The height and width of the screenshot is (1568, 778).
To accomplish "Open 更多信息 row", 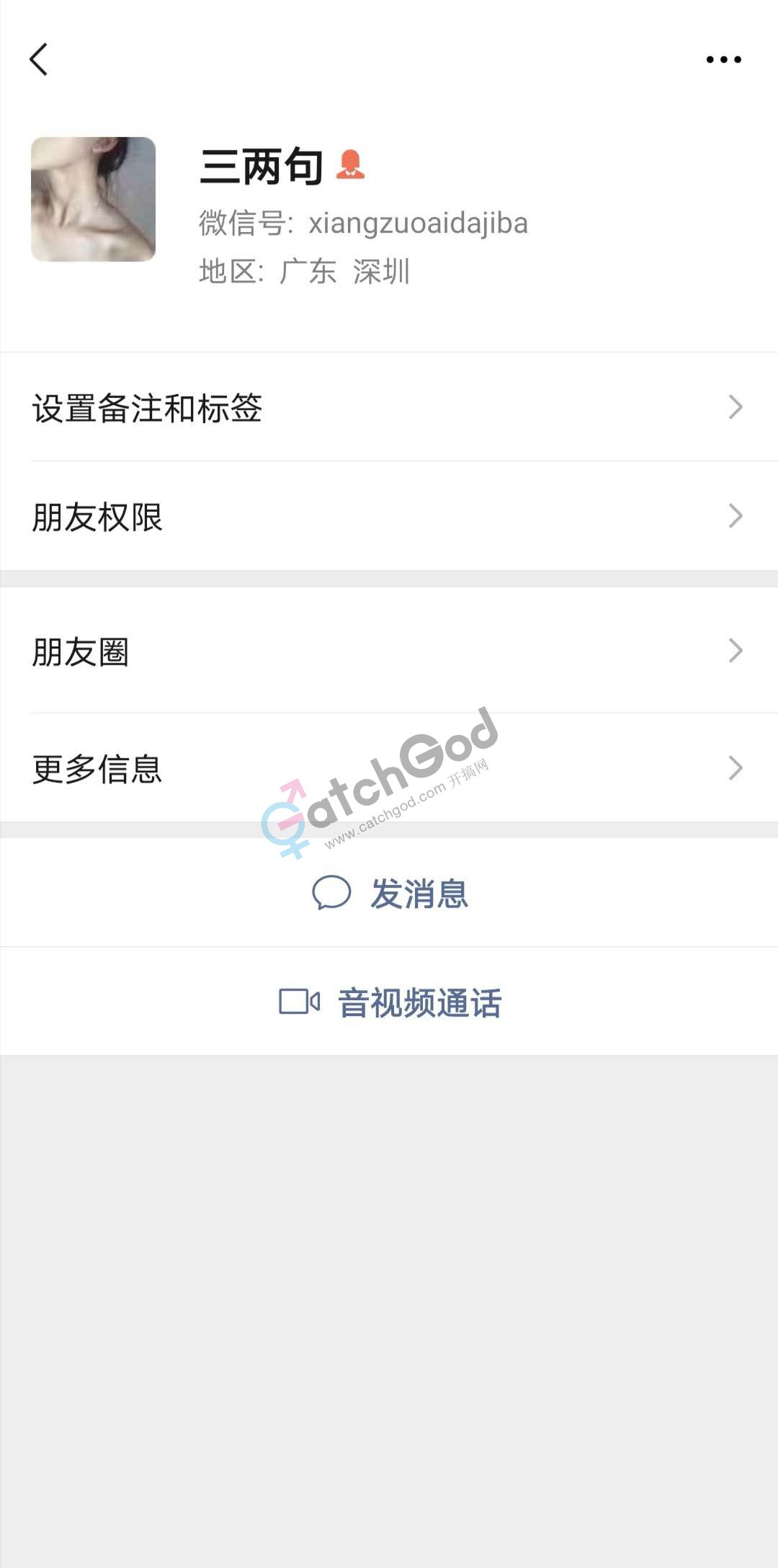I will (389, 768).
